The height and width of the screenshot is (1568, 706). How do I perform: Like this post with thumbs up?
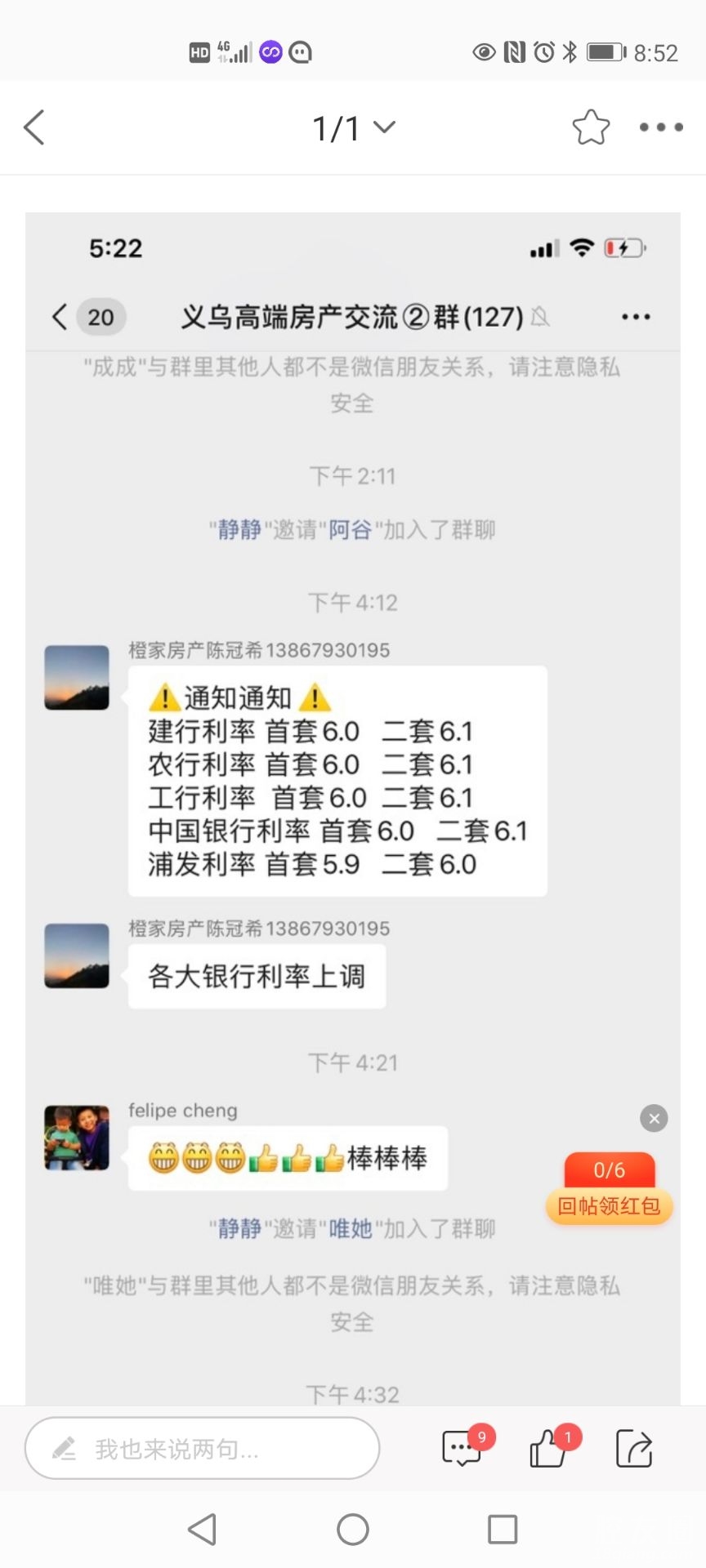coord(549,1449)
